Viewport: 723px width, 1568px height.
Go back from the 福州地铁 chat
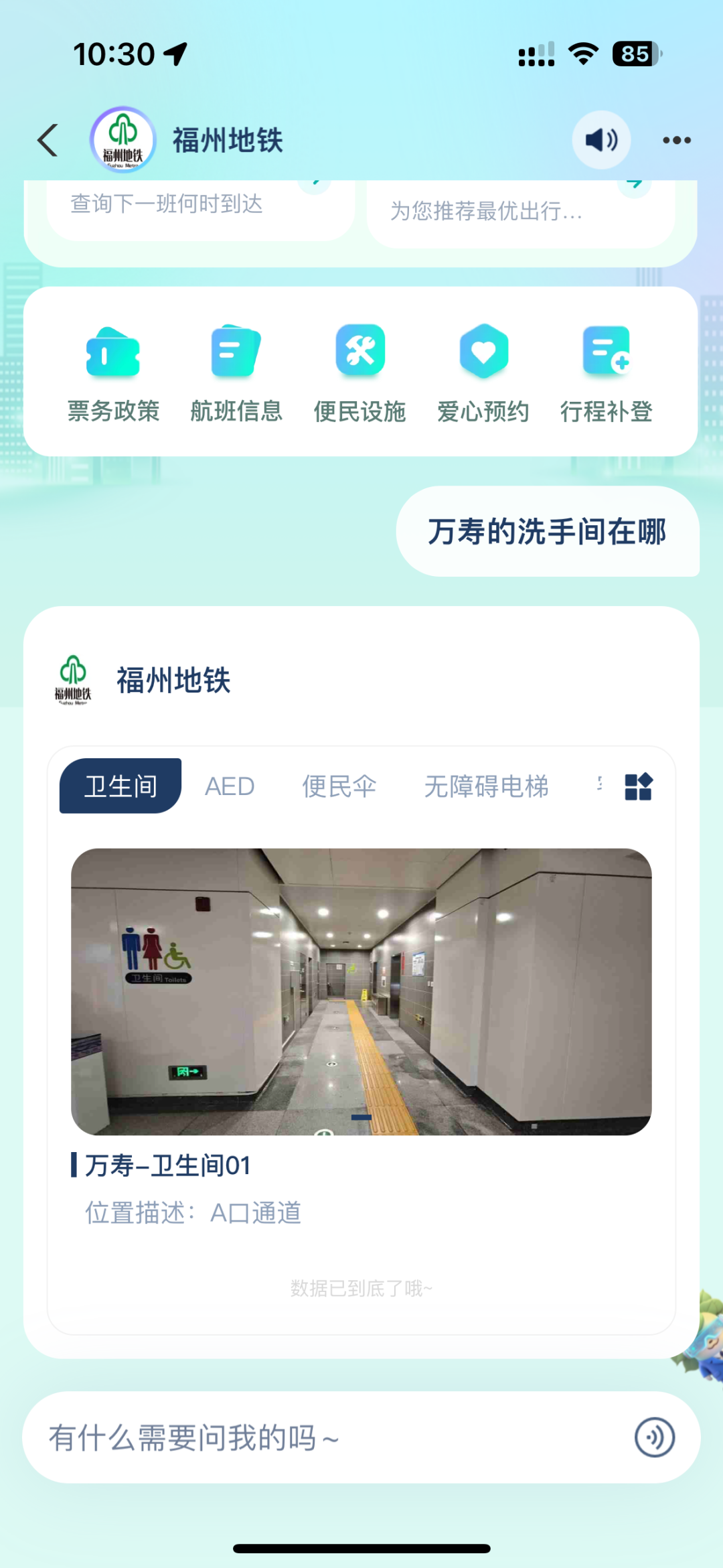[48, 141]
